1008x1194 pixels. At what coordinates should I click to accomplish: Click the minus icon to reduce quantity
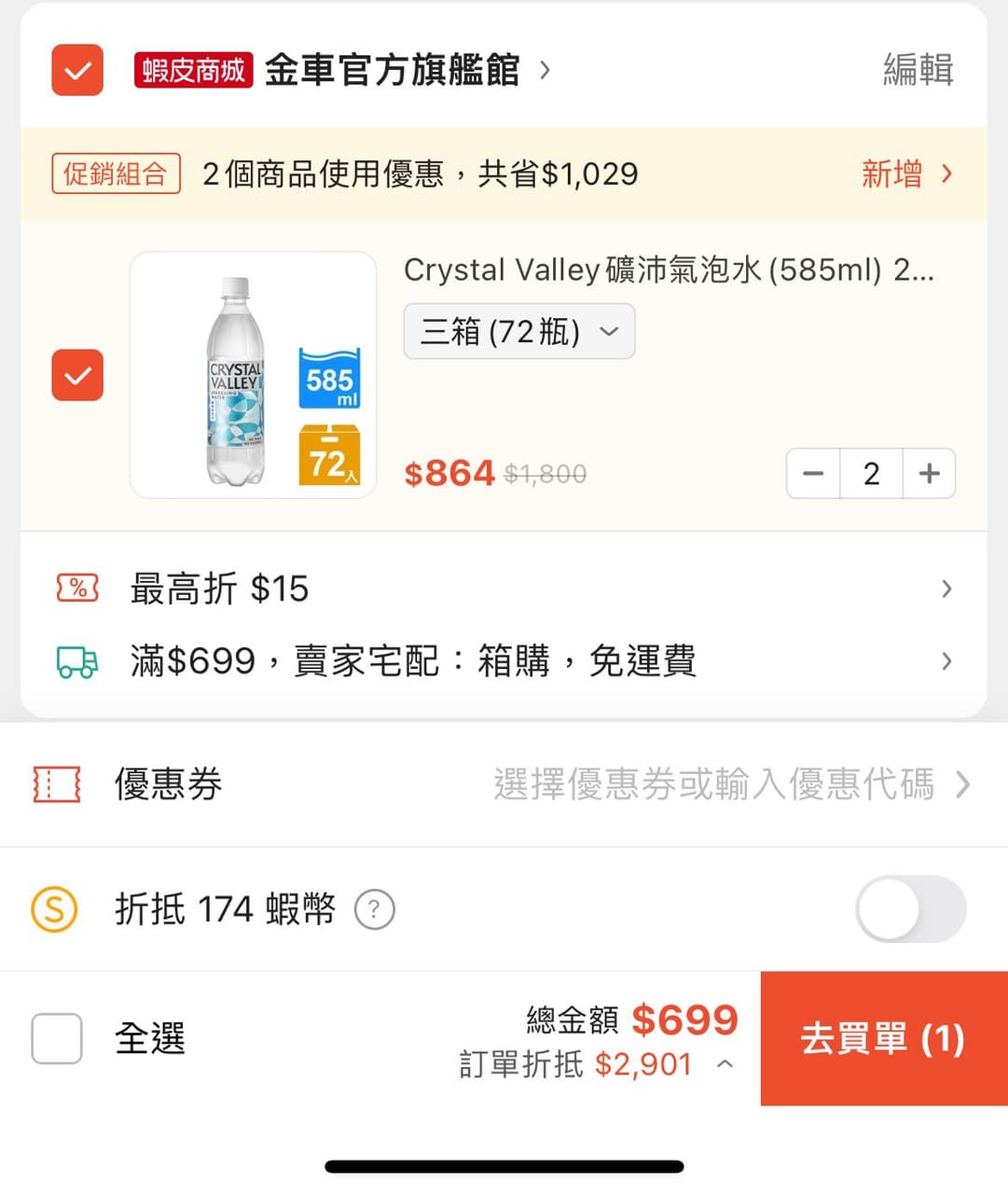812,474
